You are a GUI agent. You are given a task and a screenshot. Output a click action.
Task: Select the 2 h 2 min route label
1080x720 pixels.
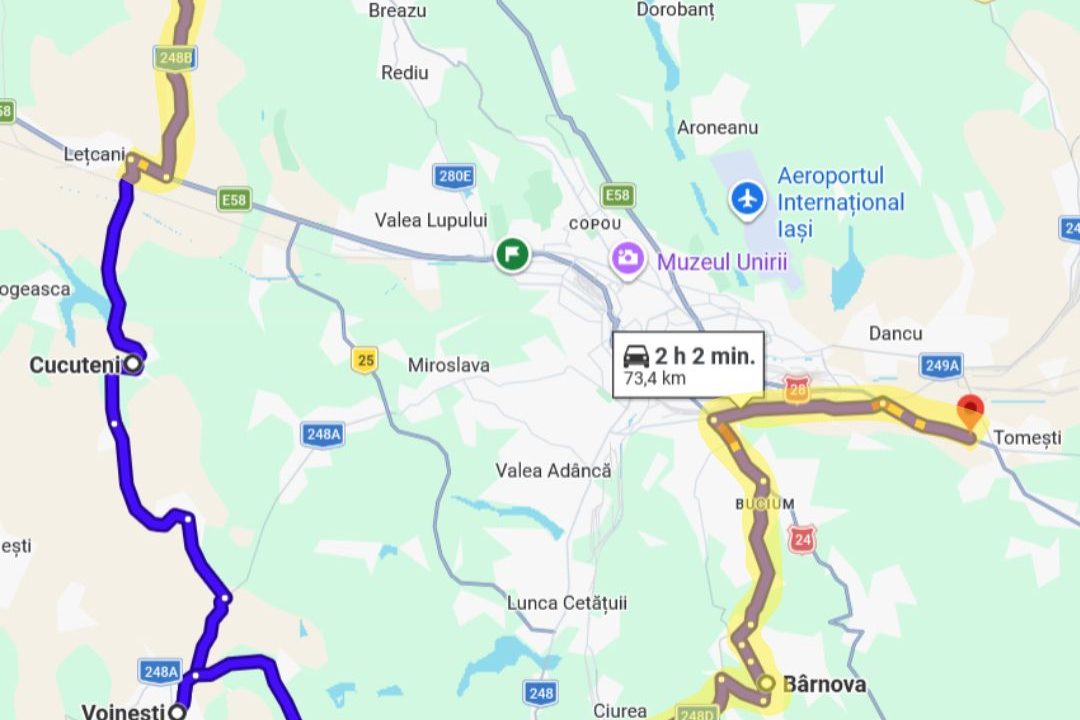coord(688,365)
